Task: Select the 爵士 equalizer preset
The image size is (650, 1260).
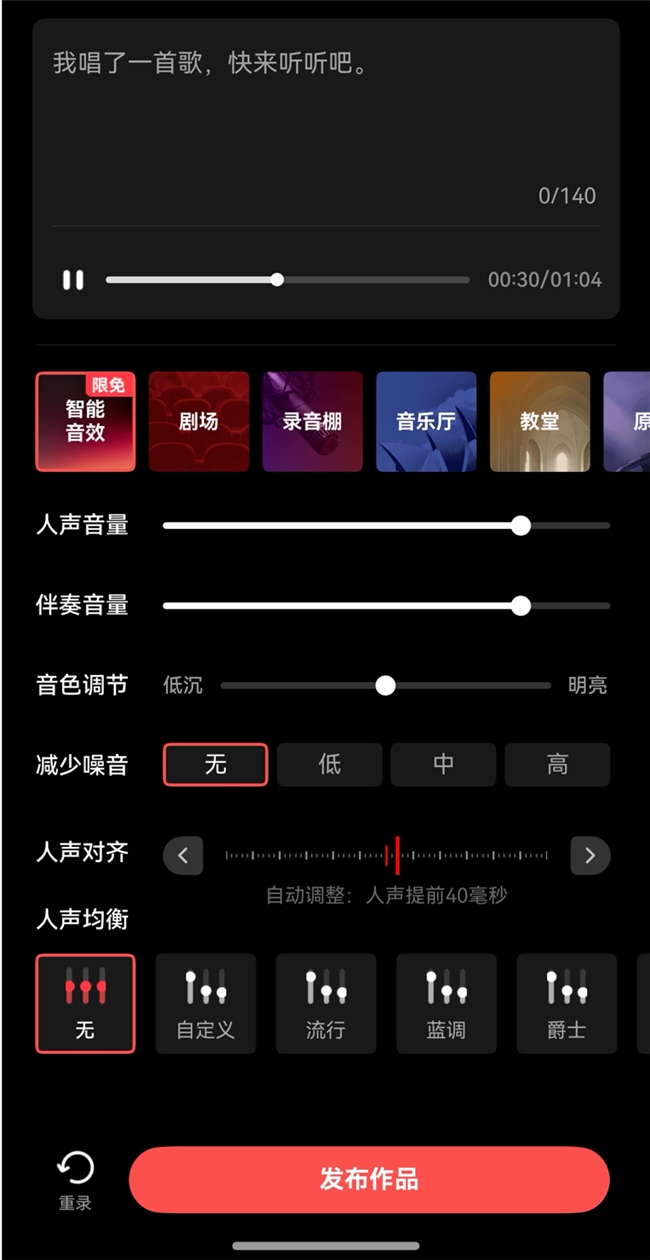Action: pos(566,1003)
